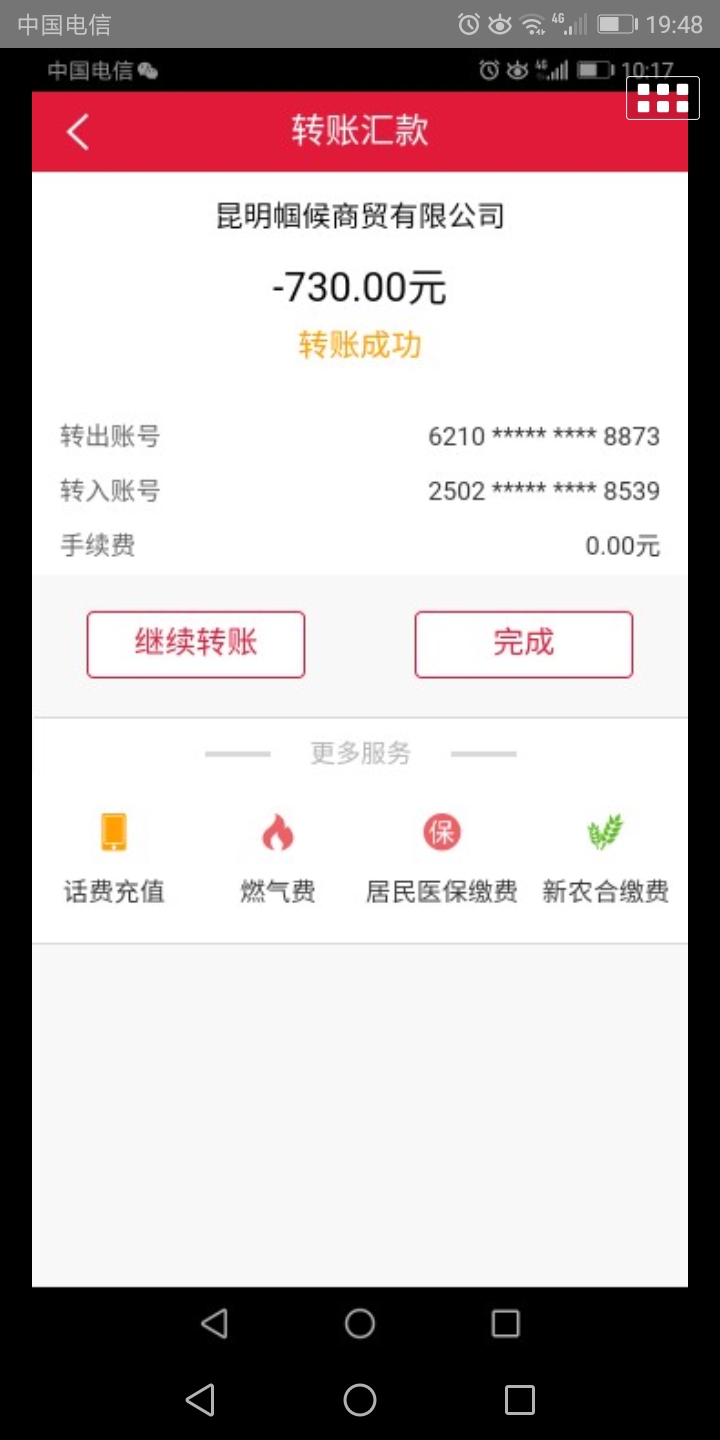720x1440 pixels.
Task: Open 话费充值 service
Action: (x=114, y=856)
